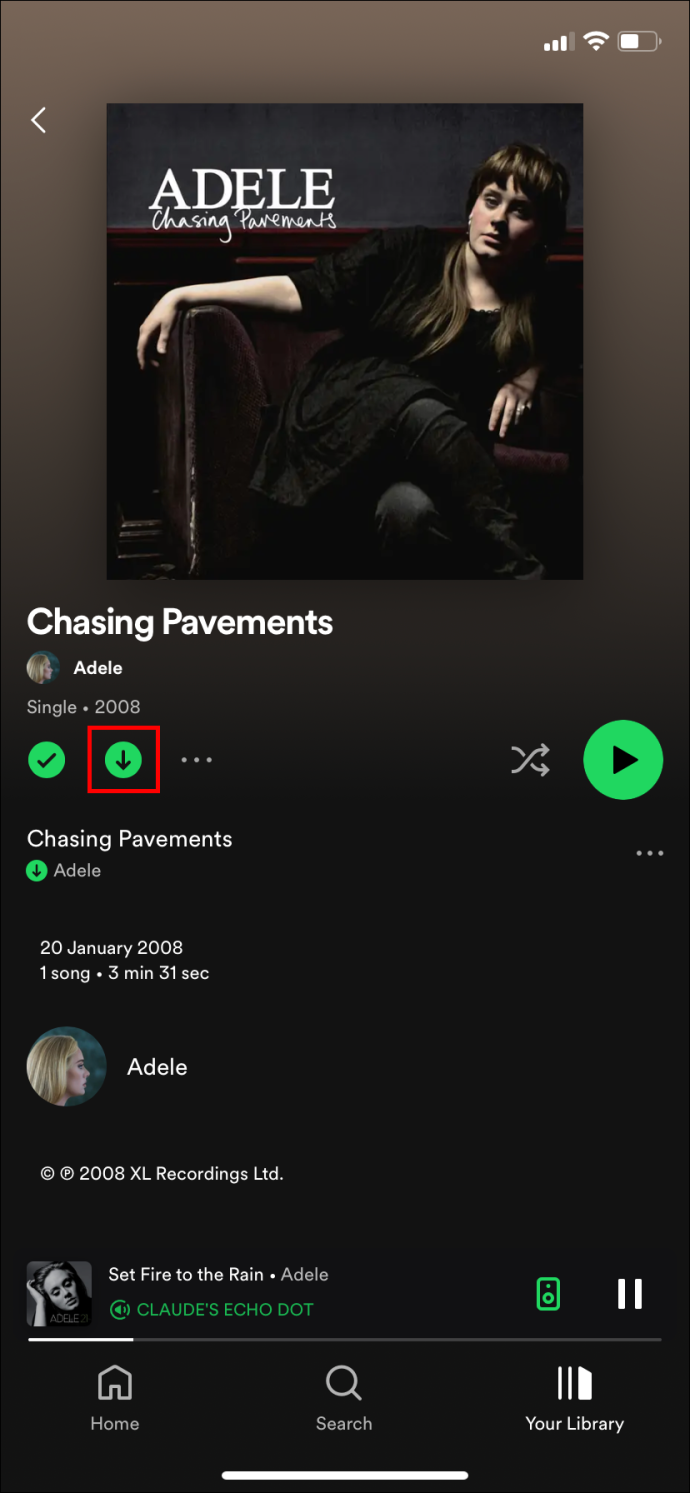Image resolution: width=690 pixels, height=1493 pixels.
Task: Remove album from library via green checkmark
Action: [46, 760]
